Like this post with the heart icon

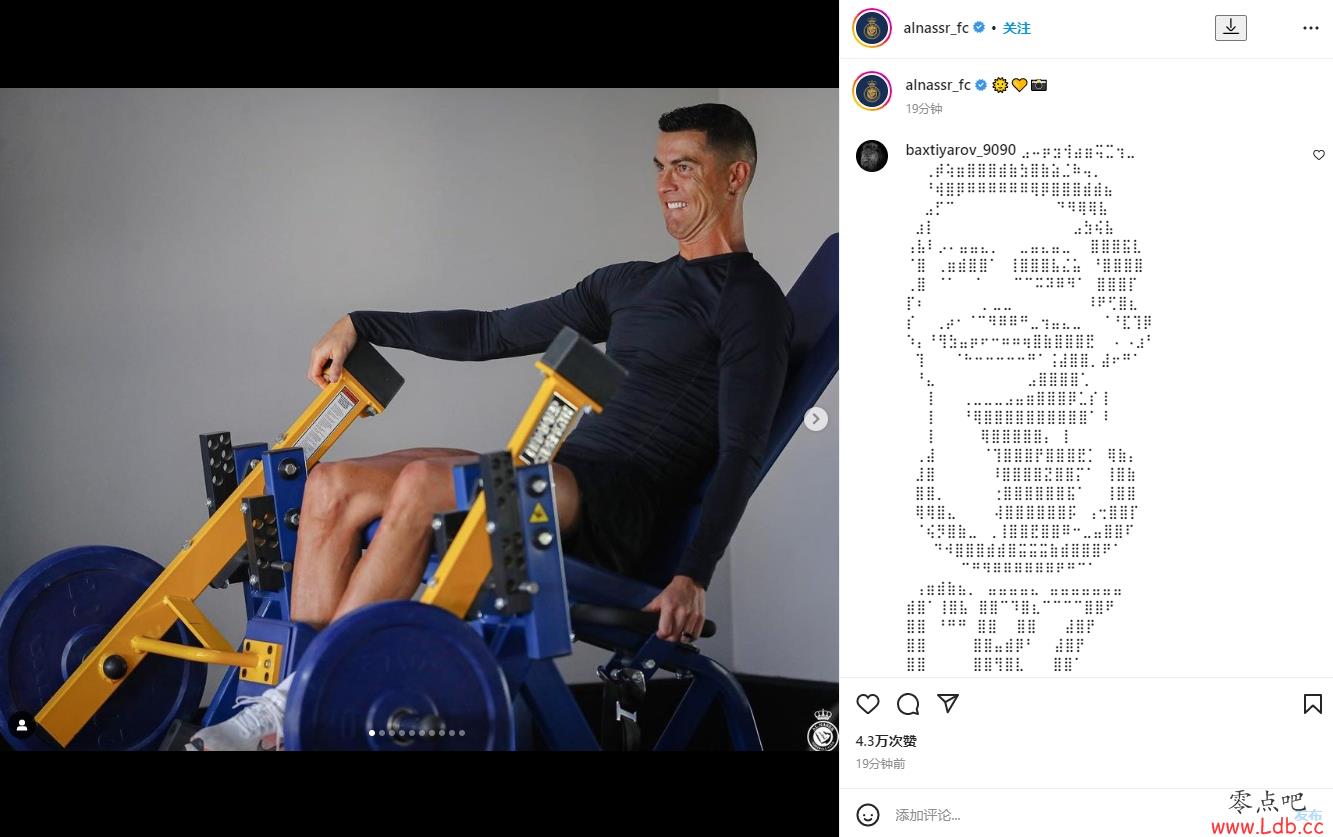click(868, 704)
